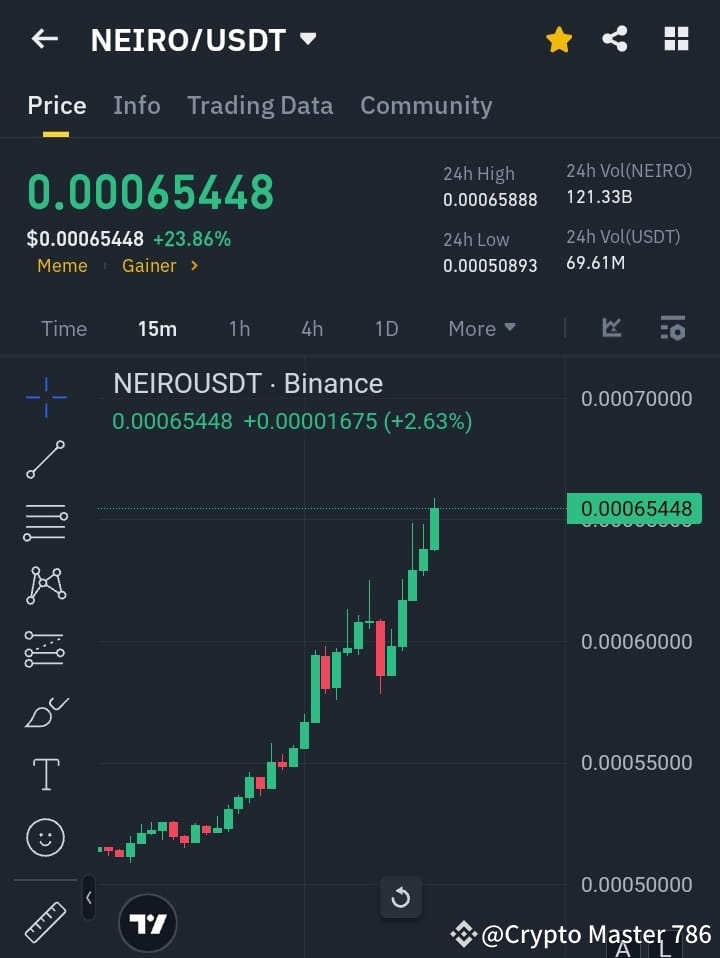Switch to the Trading Data tab
The image size is (720, 958).
pyautogui.click(x=260, y=105)
